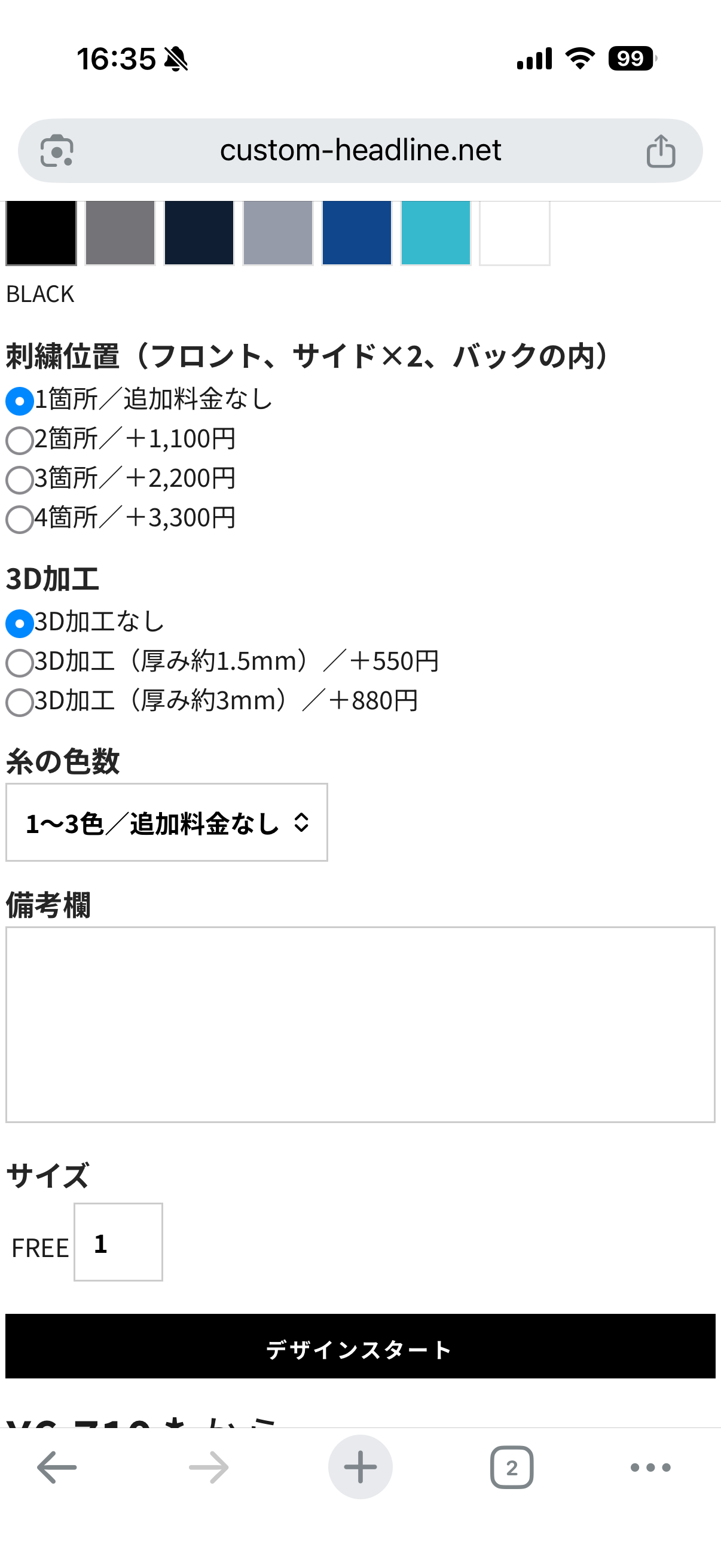Choose the white color swatch
Image resolution: width=721 pixels, height=1568 pixels.
point(515,233)
